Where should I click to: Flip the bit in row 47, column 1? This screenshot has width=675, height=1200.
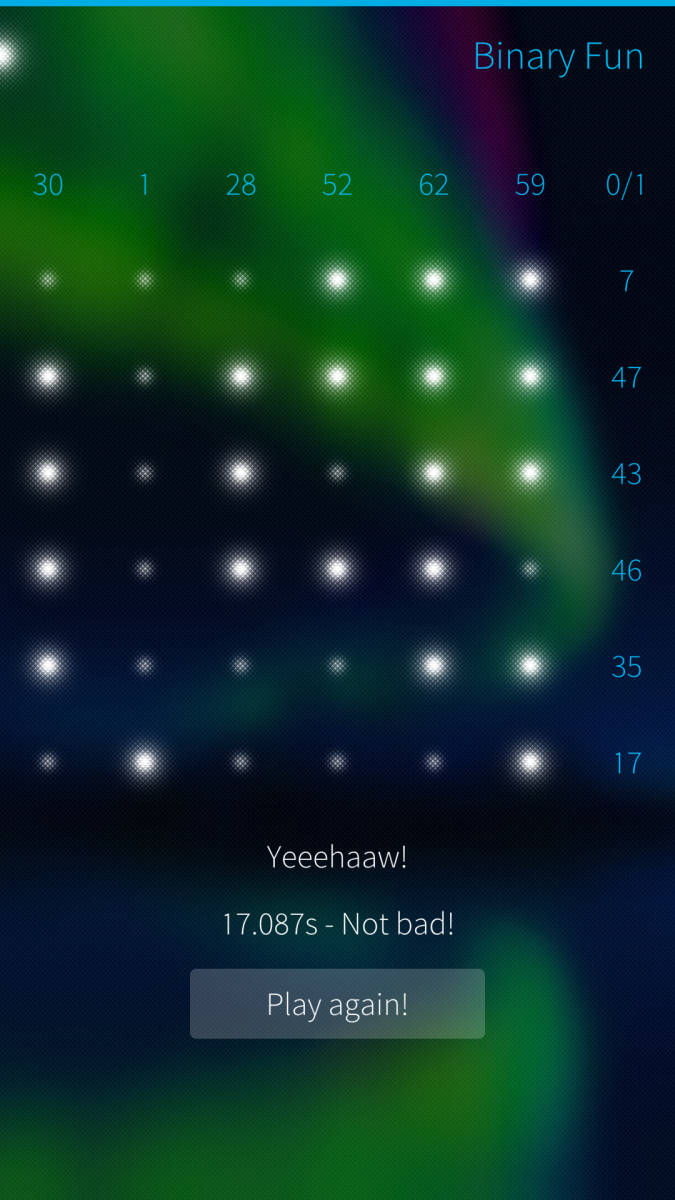144,377
